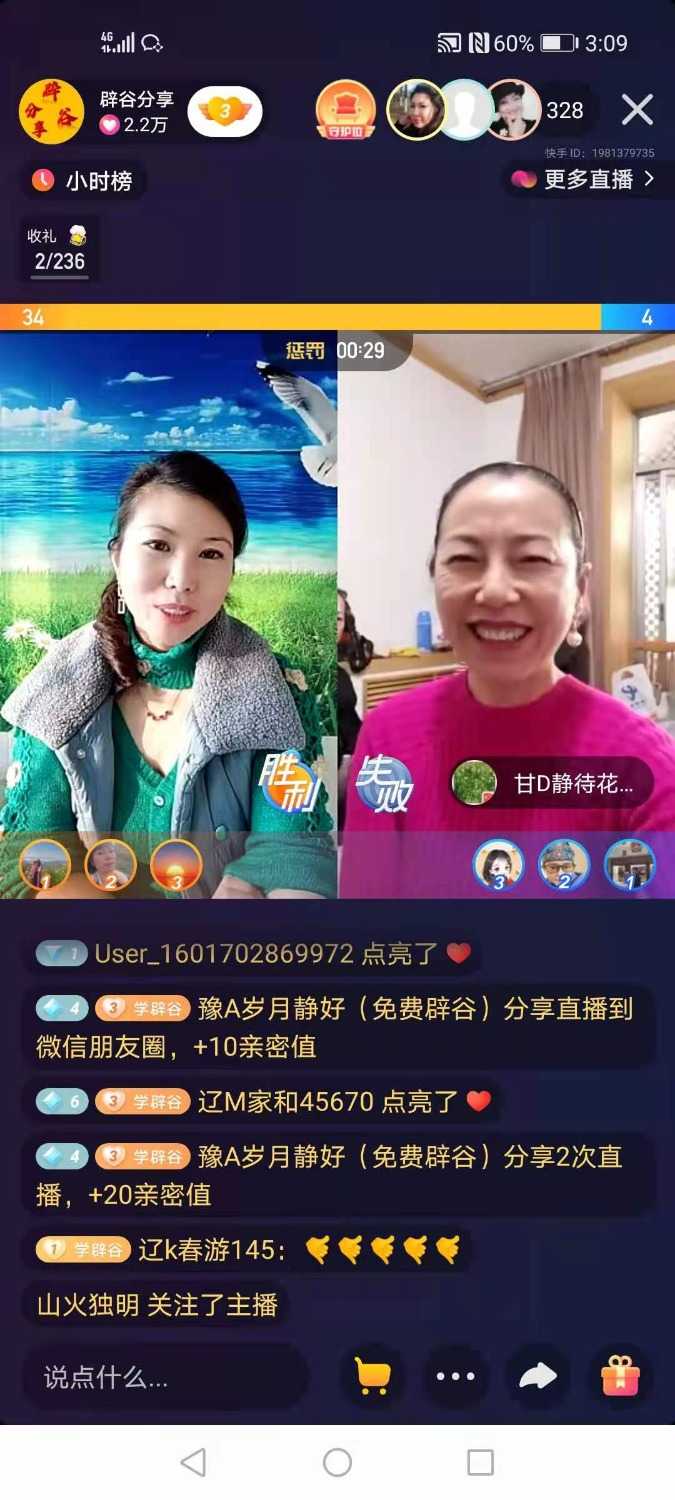Open 辽k春游145 comment

tap(245, 1250)
